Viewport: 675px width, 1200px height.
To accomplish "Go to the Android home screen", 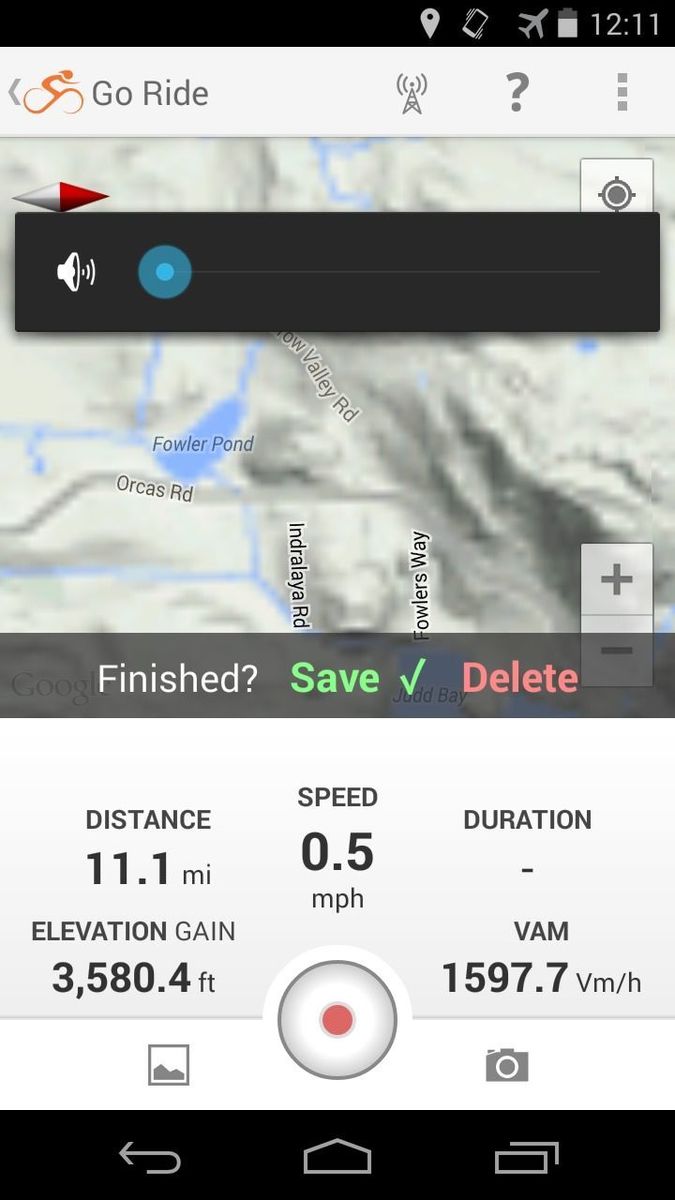I will click(337, 1158).
